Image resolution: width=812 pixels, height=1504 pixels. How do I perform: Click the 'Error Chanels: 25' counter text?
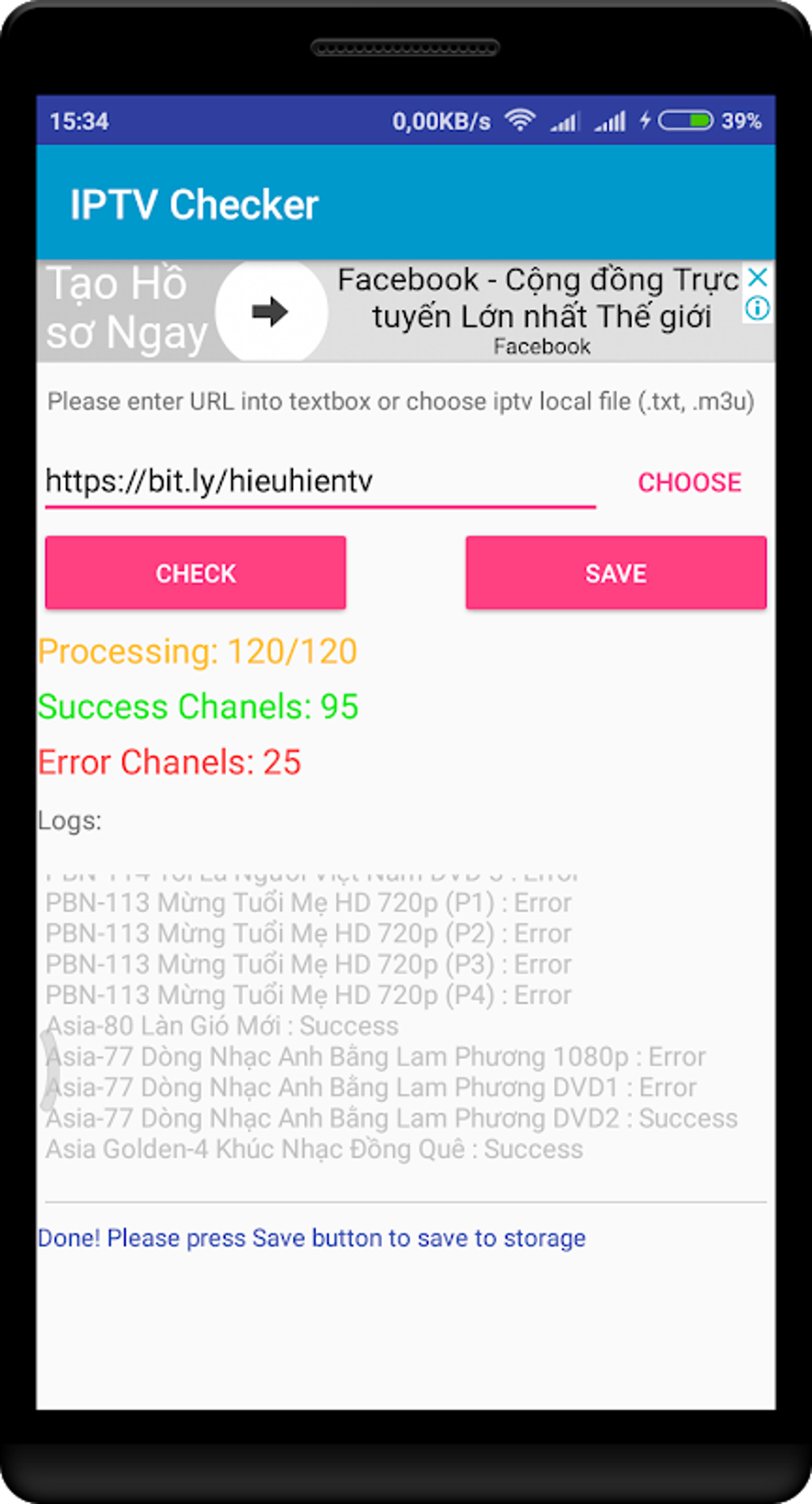tap(170, 761)
